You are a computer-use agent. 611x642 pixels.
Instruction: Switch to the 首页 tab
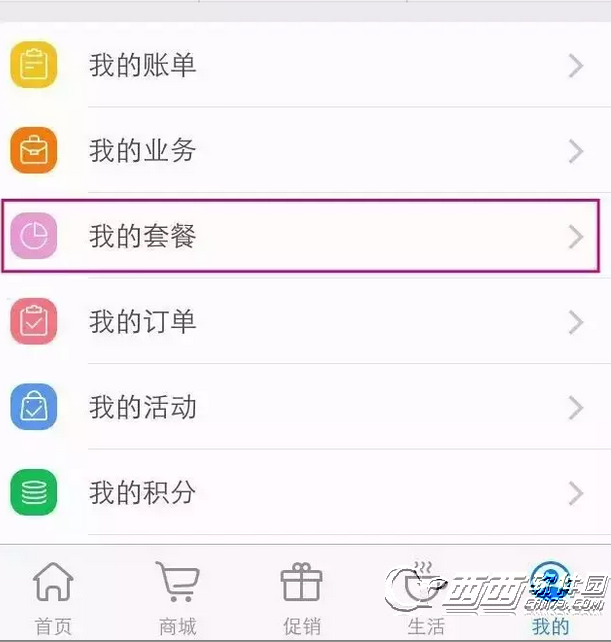coord(53,596)
